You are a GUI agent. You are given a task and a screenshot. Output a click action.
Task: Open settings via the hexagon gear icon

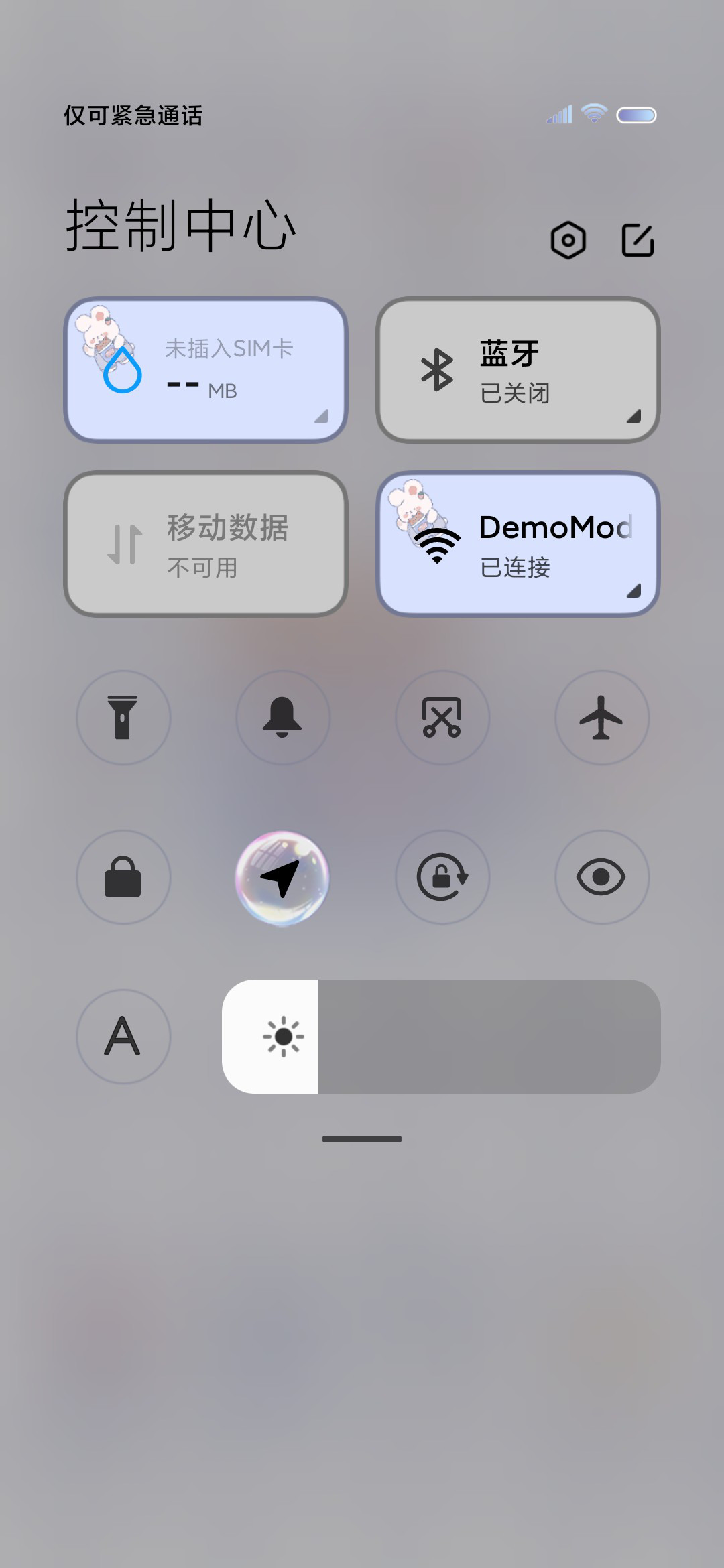(568, 240)
